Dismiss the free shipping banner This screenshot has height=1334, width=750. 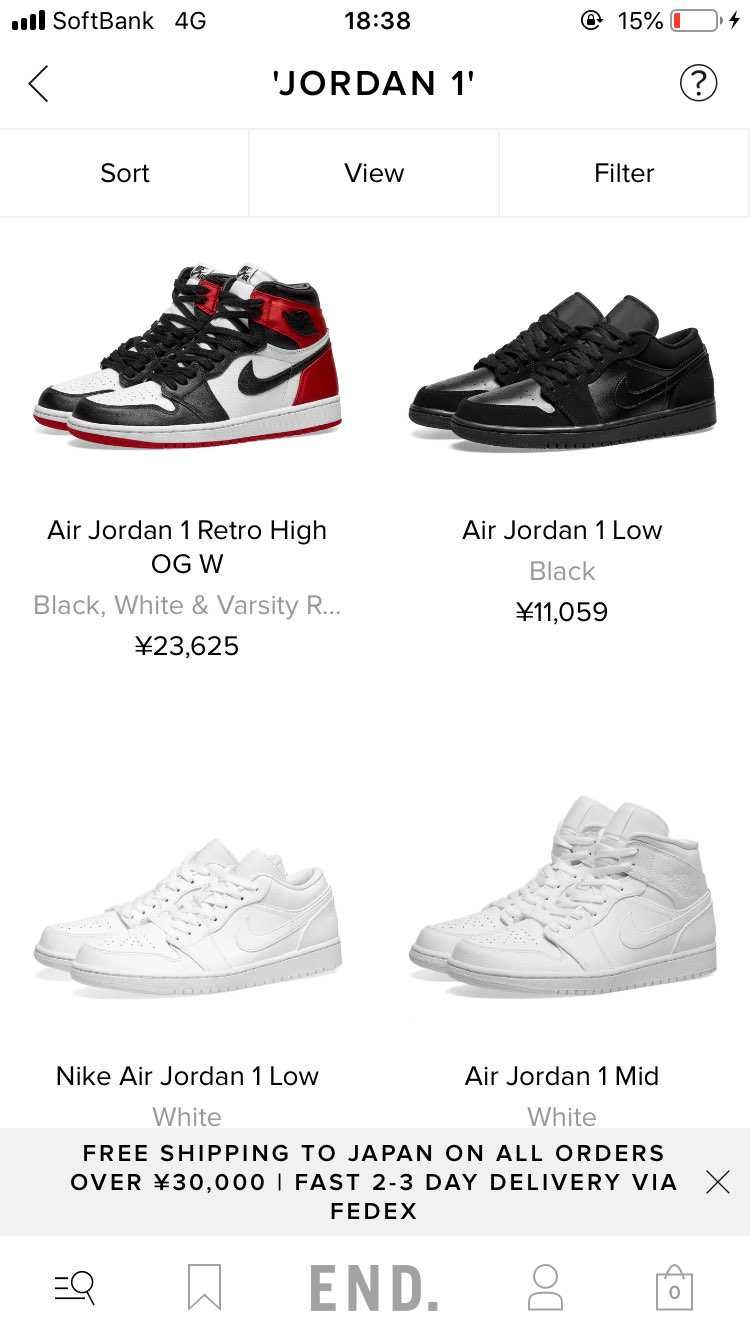pos(718,1182)
